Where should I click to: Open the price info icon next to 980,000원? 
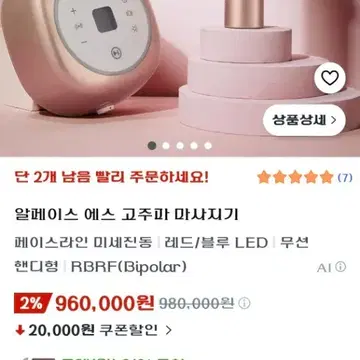point(244,303)
